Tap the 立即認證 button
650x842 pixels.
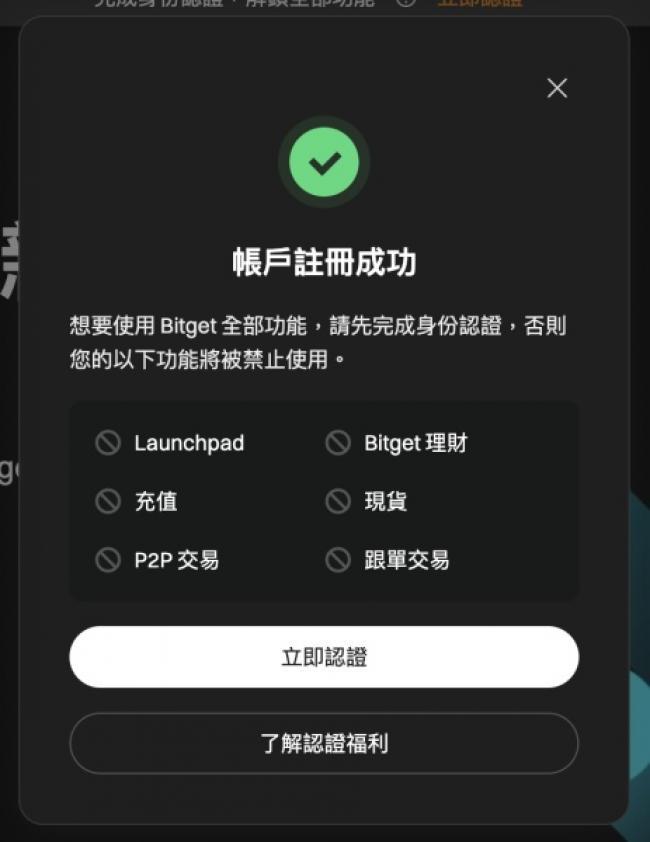click(324, 657)
